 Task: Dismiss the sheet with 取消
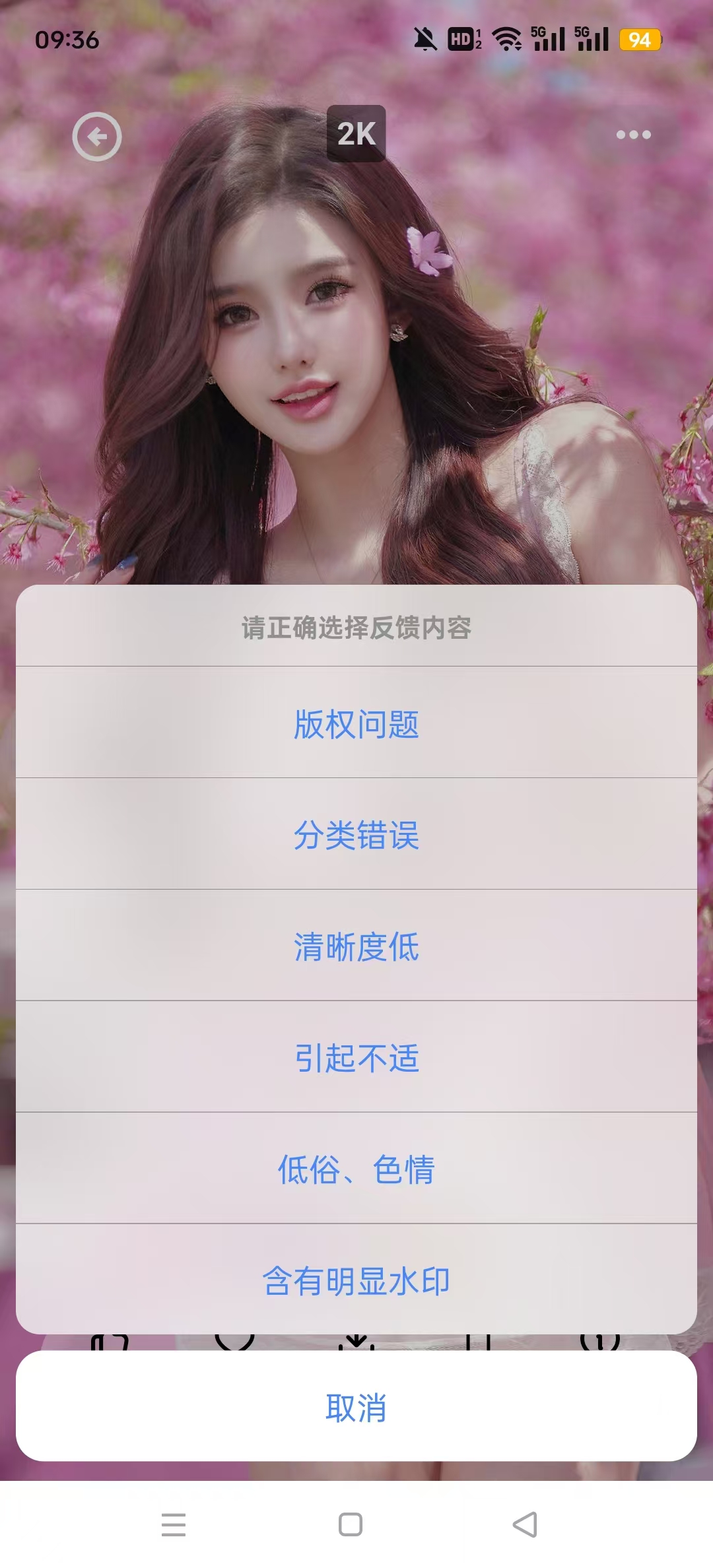point(356,1408)
